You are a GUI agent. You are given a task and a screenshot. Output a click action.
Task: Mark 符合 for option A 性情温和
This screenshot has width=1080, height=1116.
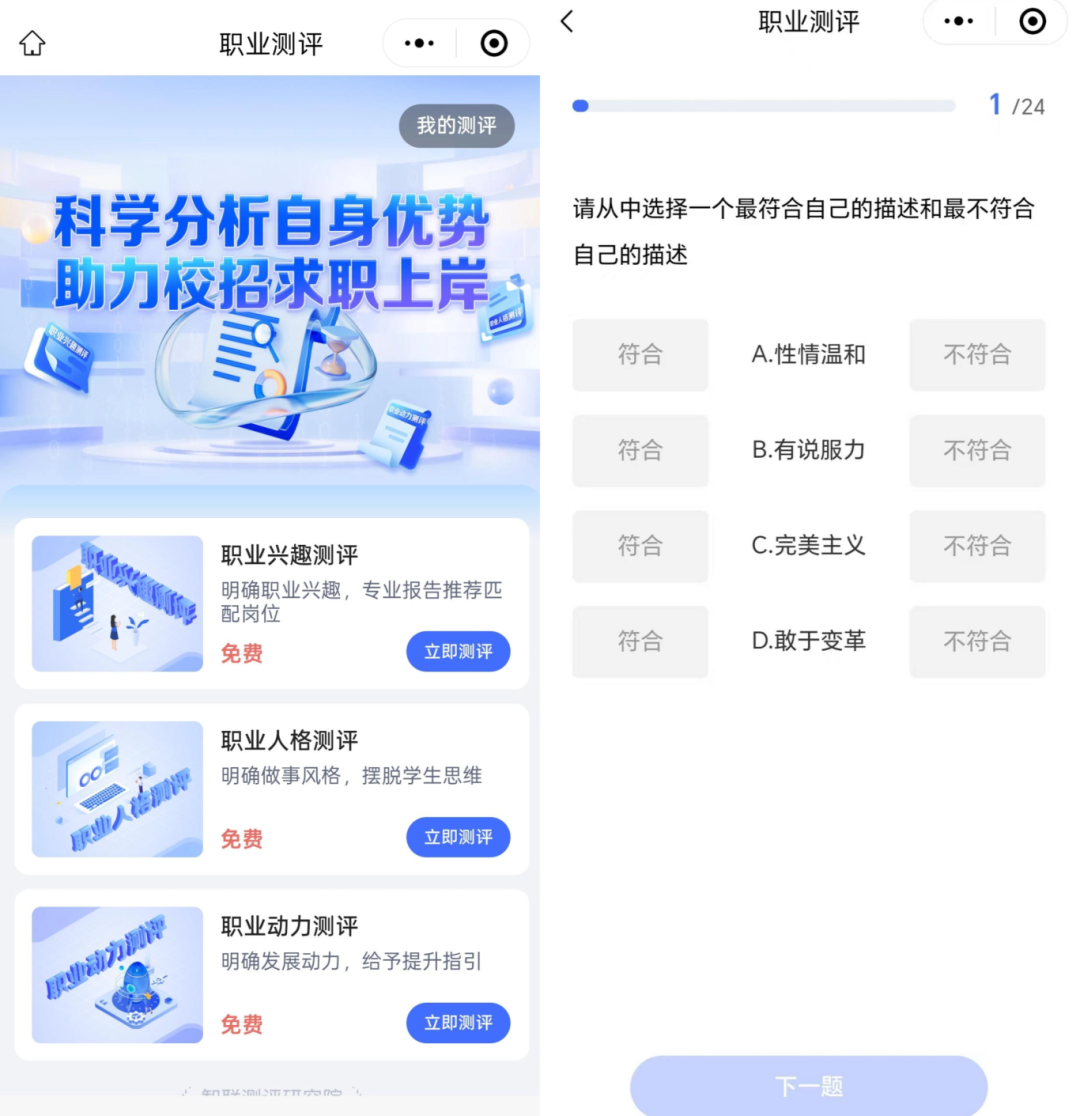click(640, 355)
